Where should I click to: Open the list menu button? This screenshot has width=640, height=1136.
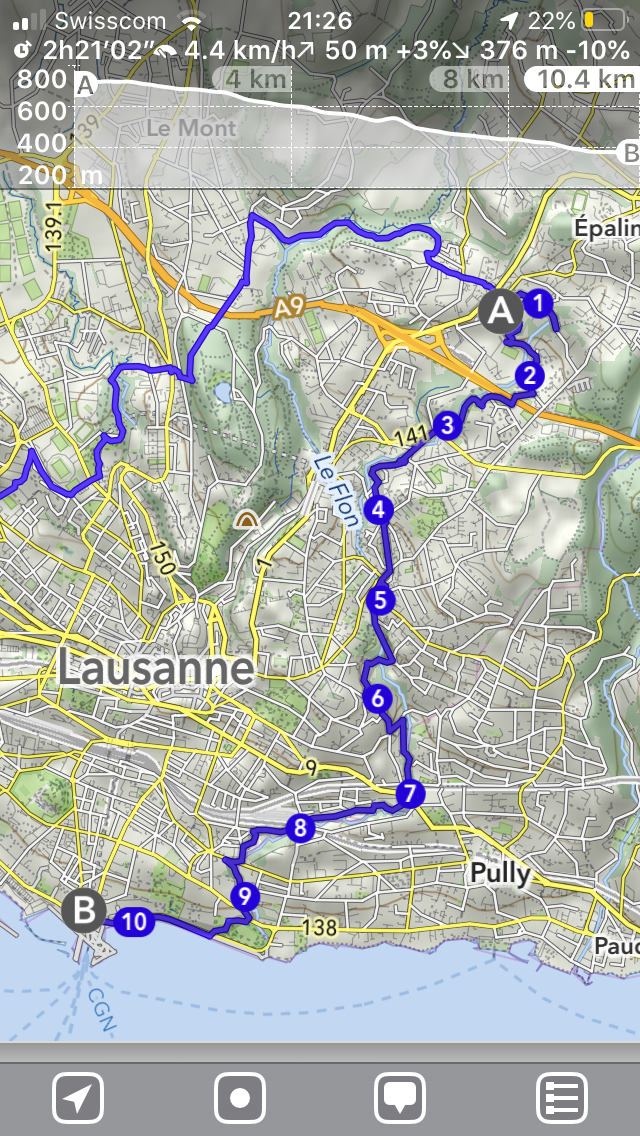[x=561, y=1099]
